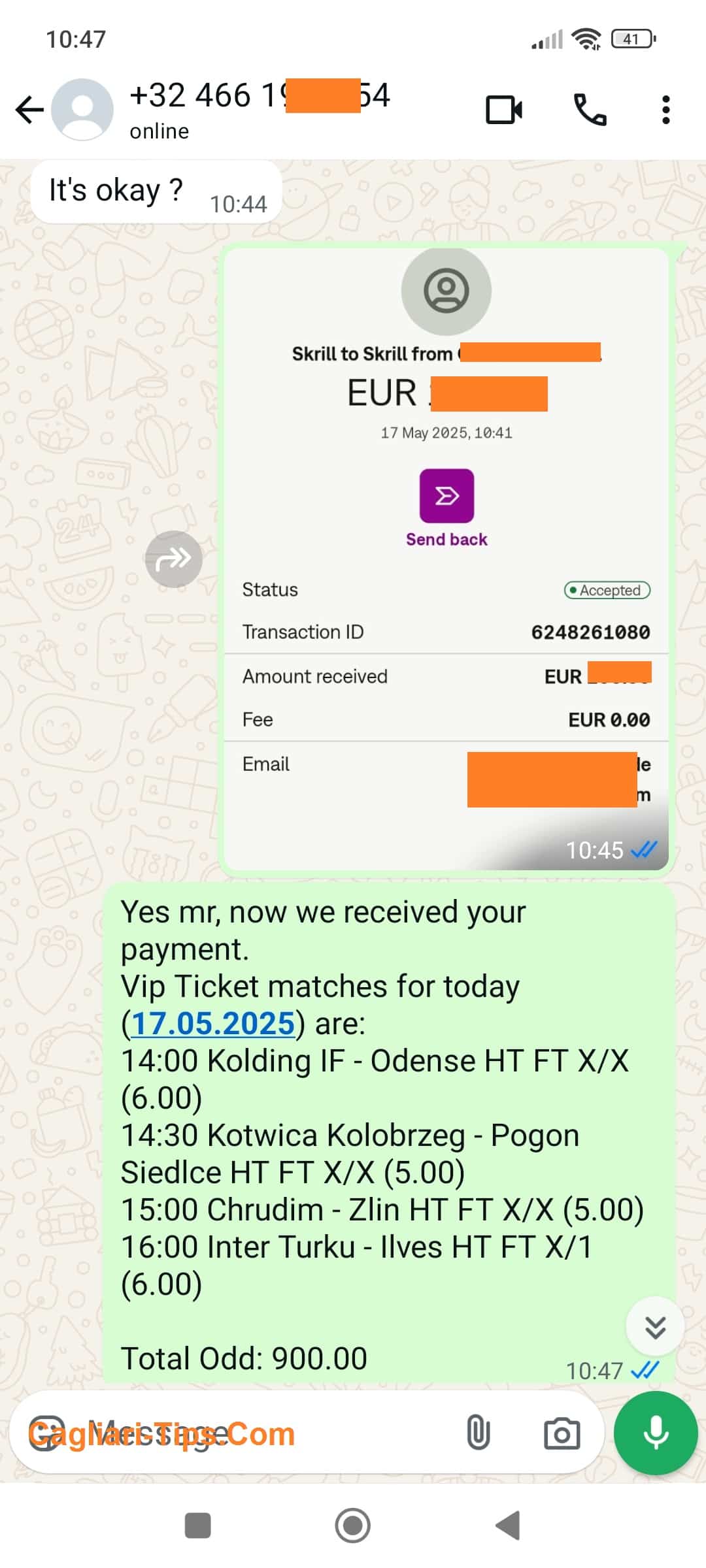Open the camera from the chat bar
706x1568 pixels.
(562, 1433)
